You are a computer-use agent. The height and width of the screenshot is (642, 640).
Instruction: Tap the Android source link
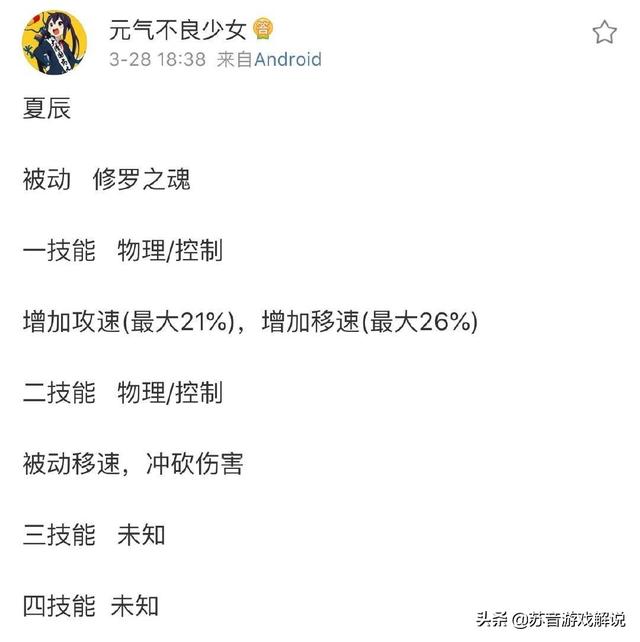[x=288, y=59]
